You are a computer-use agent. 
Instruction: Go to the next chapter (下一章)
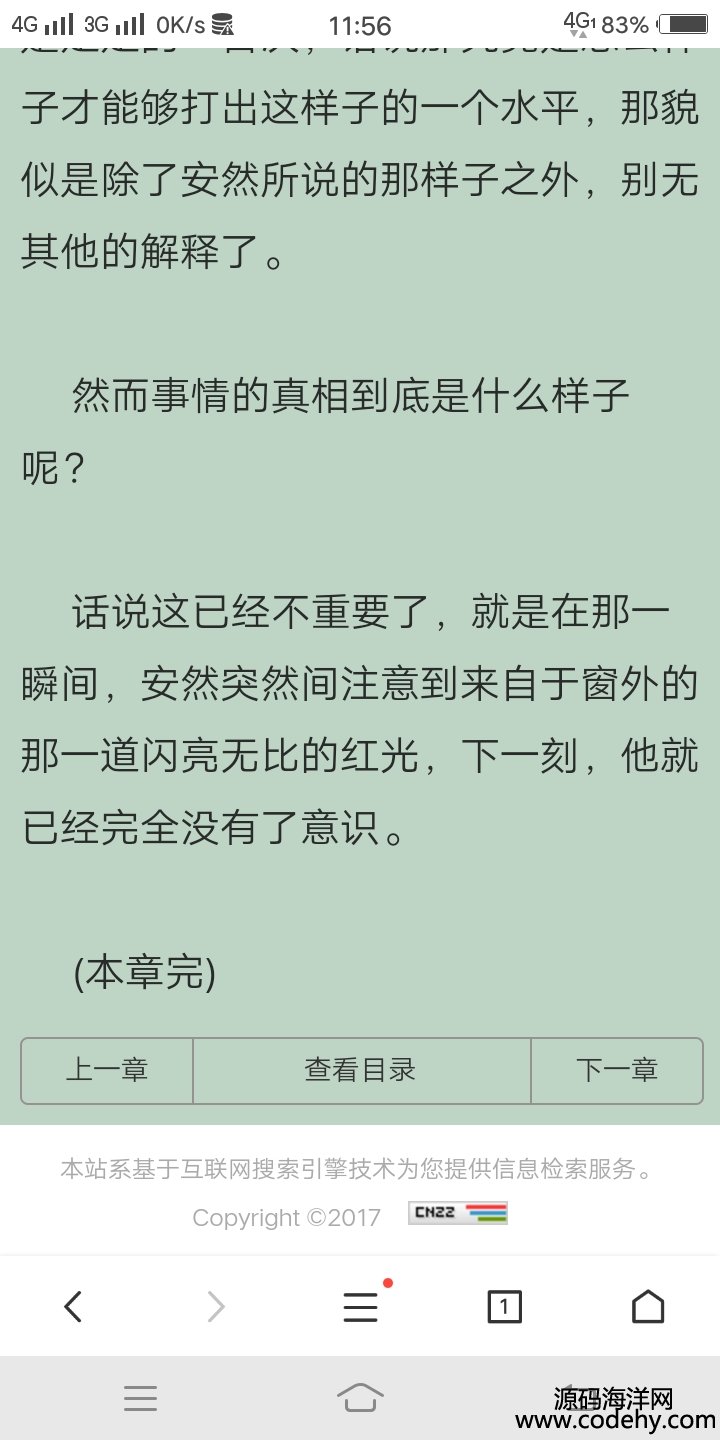pyautogui.click(x=616, y=1070)
